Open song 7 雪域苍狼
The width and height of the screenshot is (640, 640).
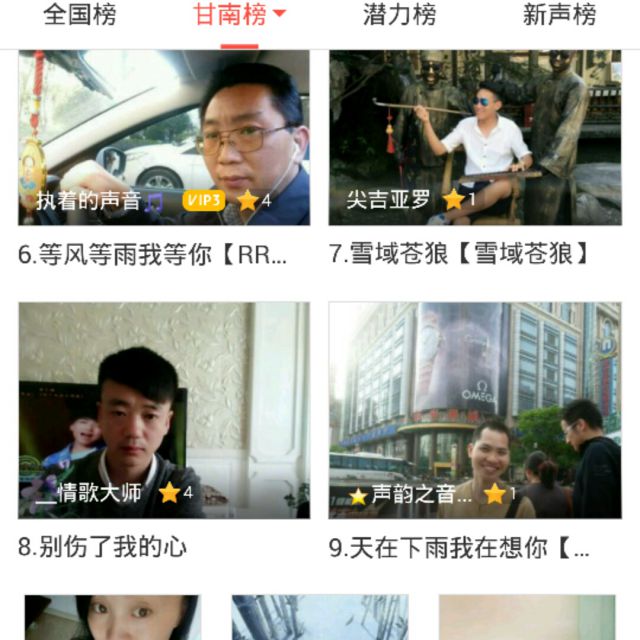(x=475, y=138)
